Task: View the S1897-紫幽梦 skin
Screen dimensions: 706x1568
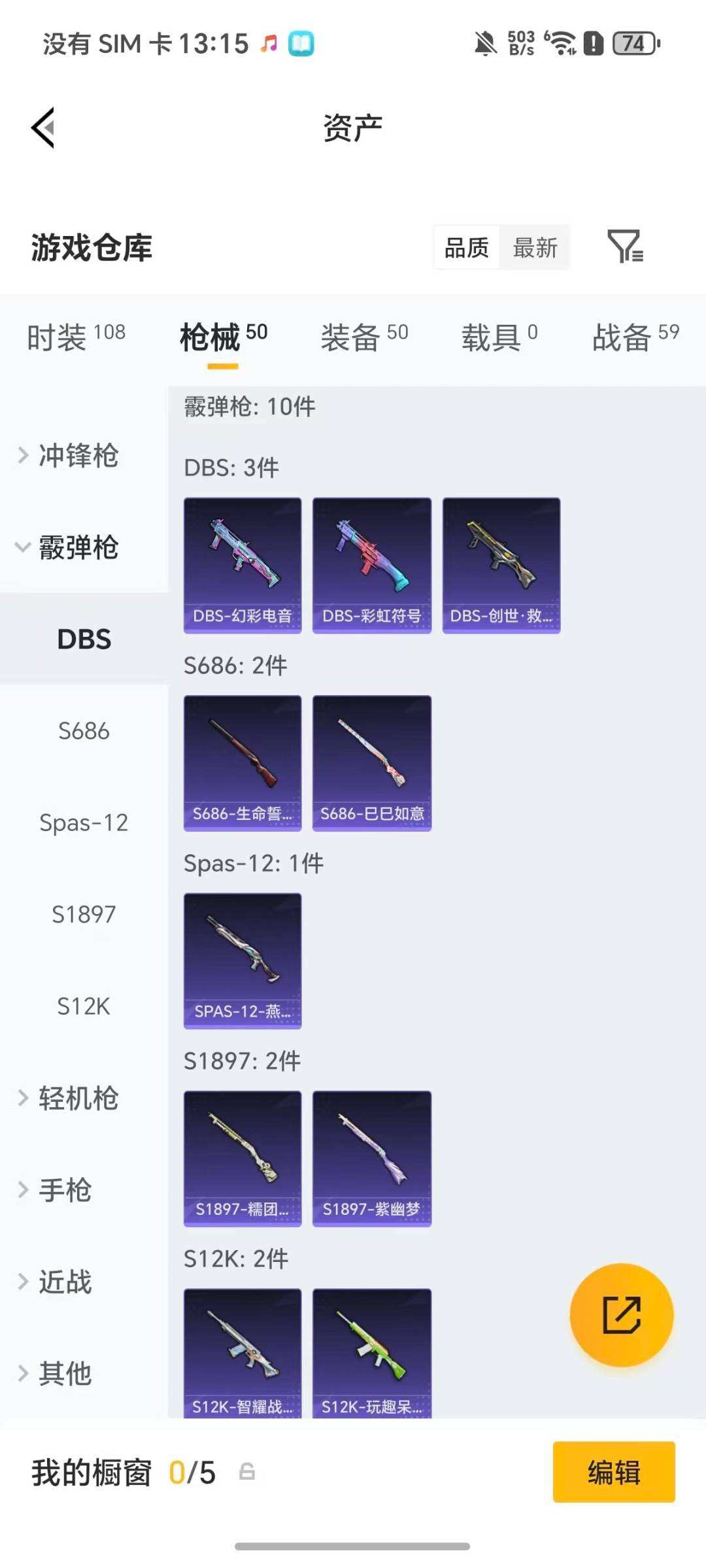Action: pyautogui.click(x=372, y=1158)
